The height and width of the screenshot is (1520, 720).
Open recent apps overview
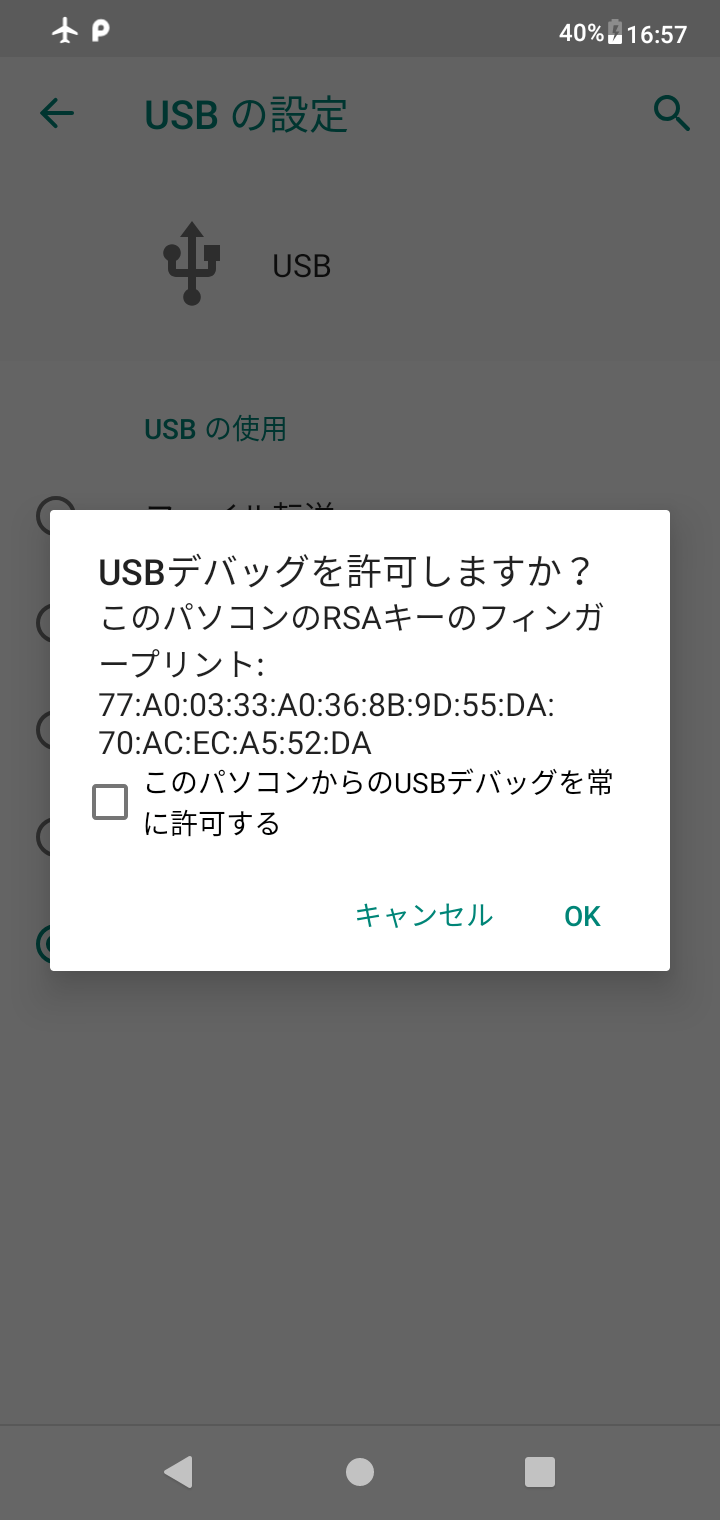[539, 1471]
